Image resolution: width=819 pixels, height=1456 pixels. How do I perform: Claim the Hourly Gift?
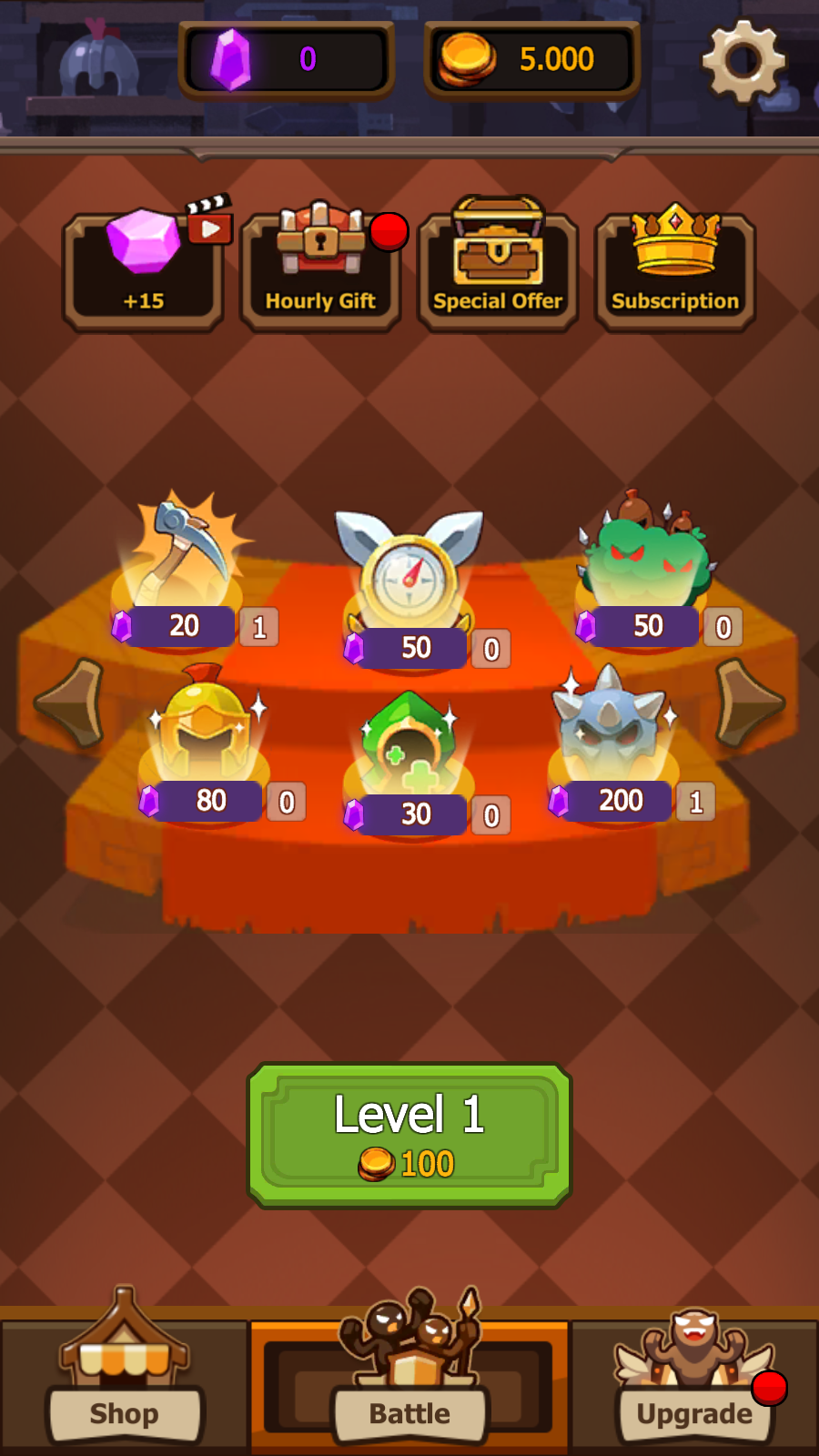pos(320,271)
